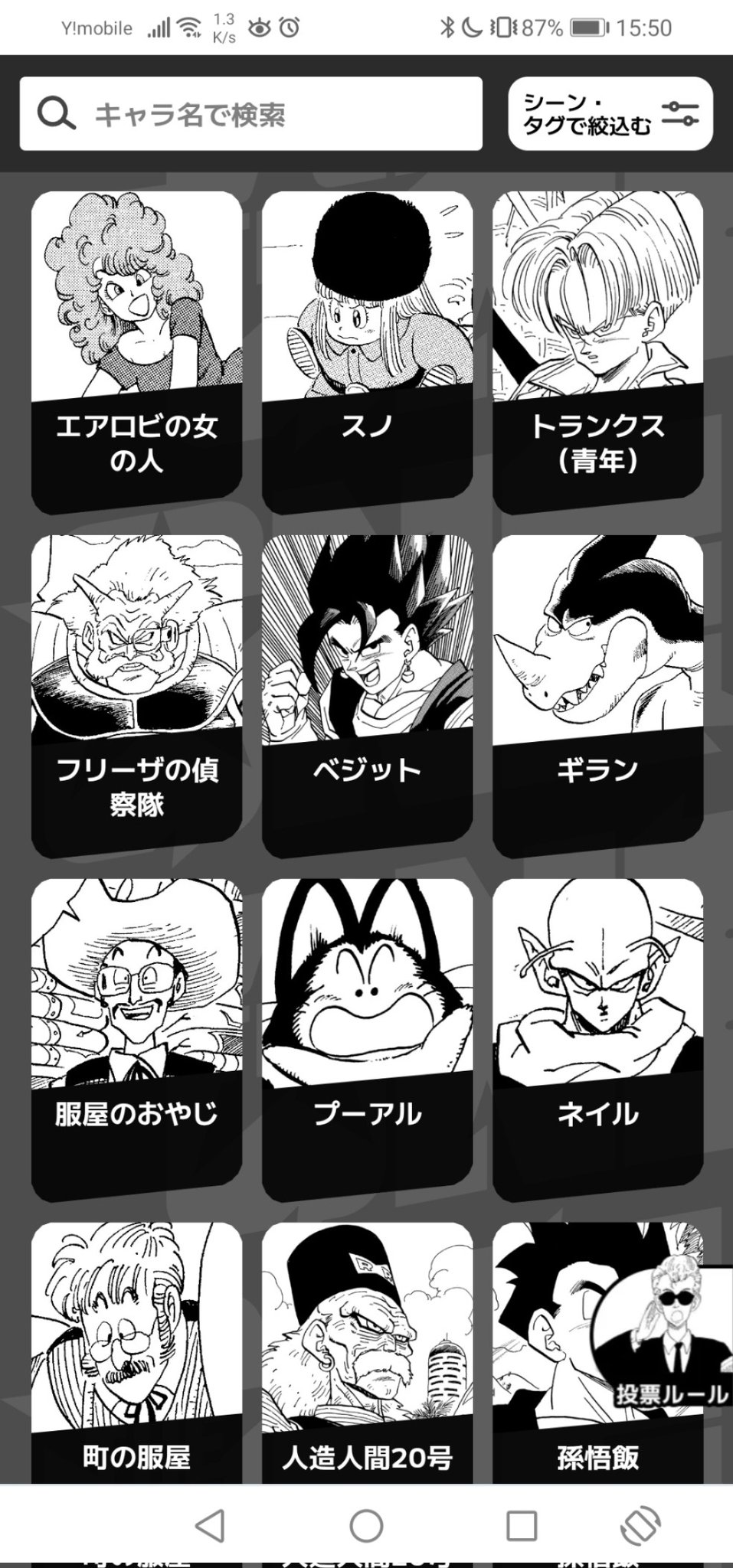Open the 服屋のおやじ character card
Image resolution: width=733 pixels, height=1568 pixels.
tap(136, 1040)
